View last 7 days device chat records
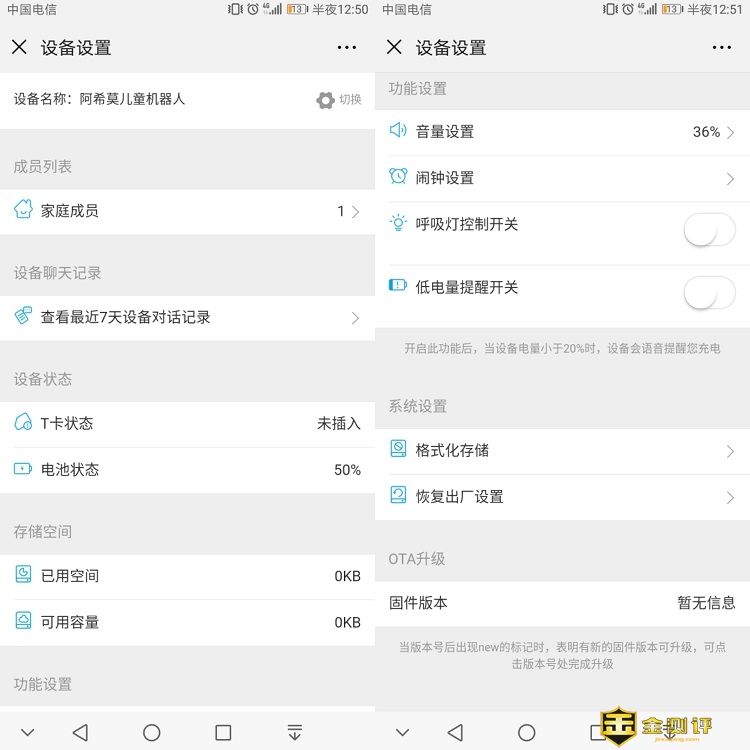The height and width of the screenshot is (750, 750). click(x=187, y=318)
